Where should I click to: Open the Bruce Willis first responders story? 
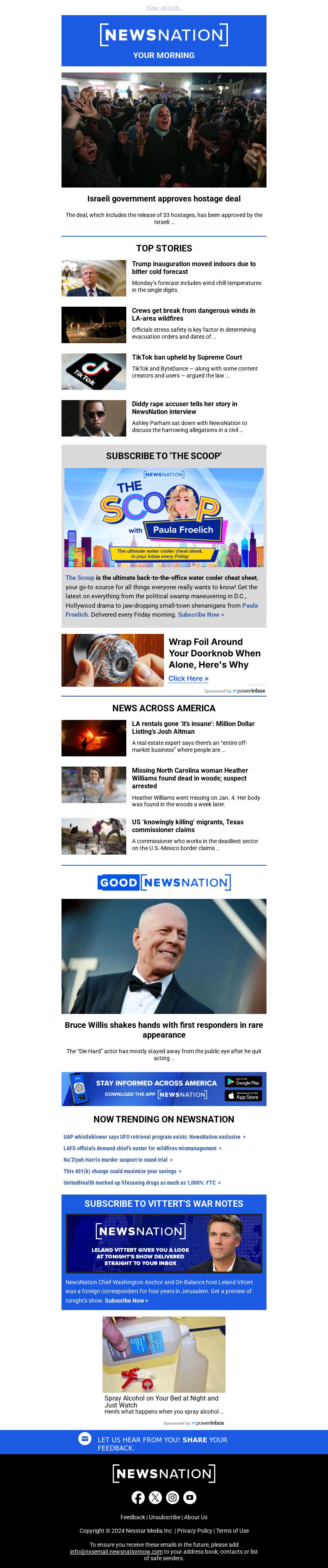pyautogui.click(x=164, y=1030)
